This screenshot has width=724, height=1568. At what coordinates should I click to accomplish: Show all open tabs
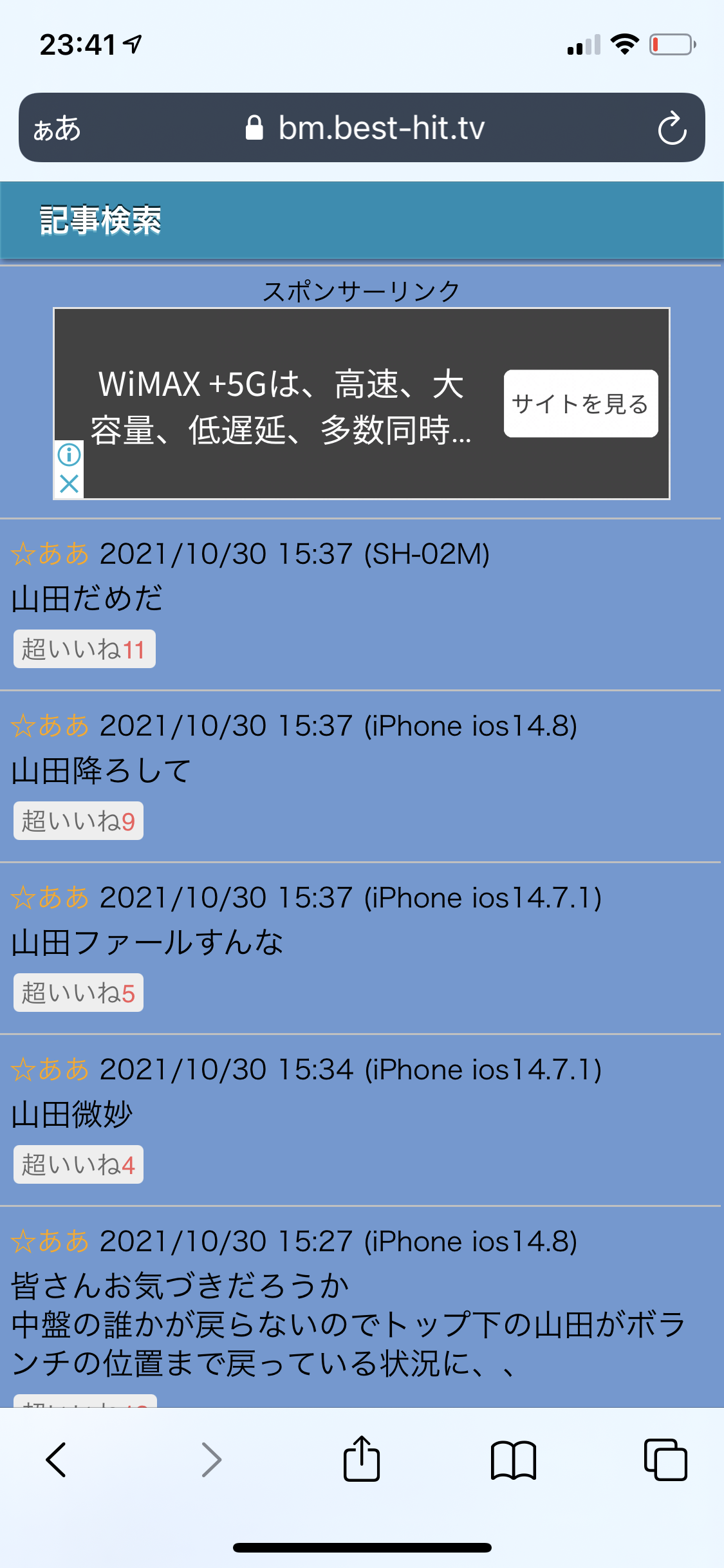(x=665, y=1459)
